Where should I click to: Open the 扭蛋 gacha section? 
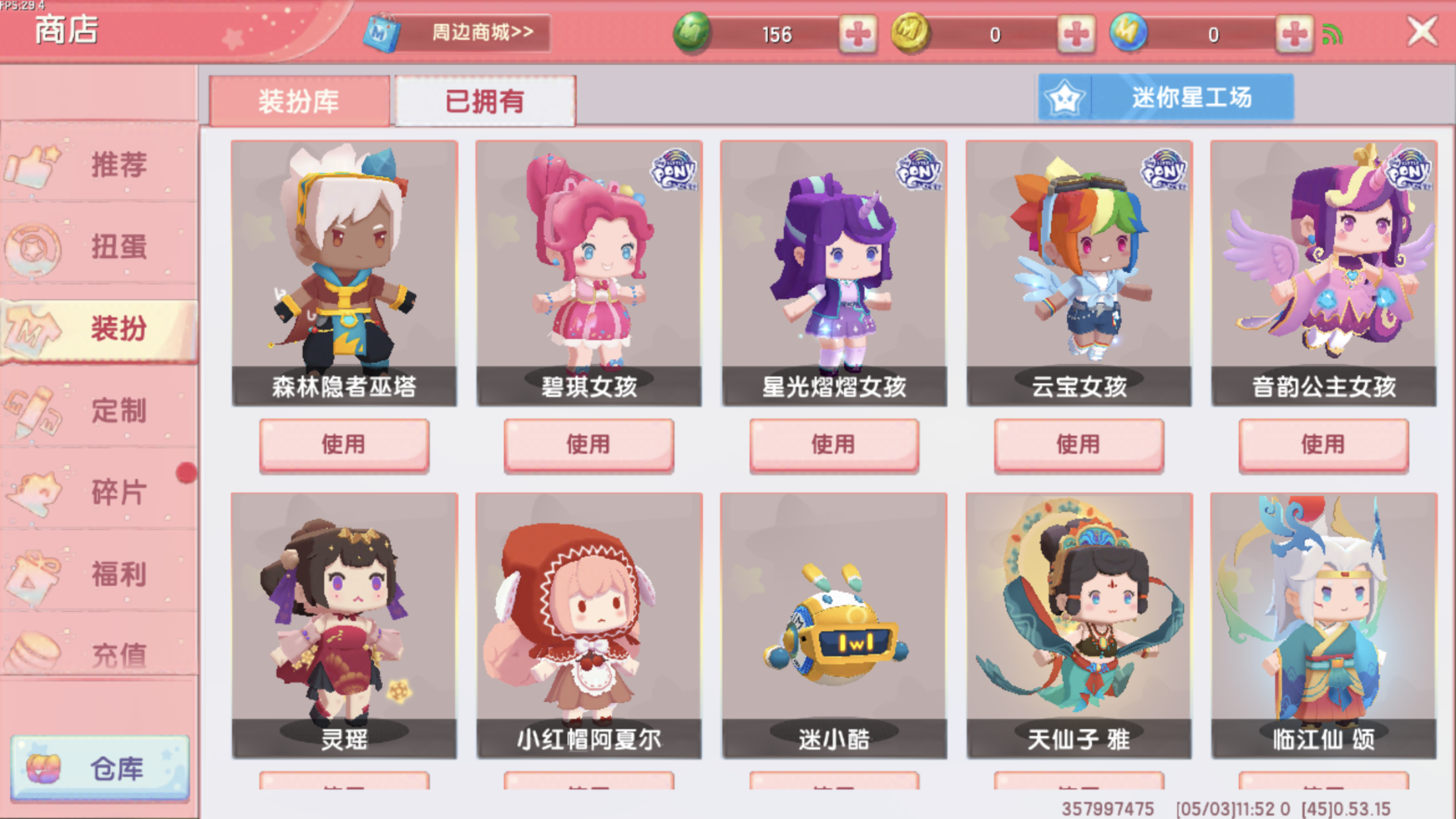click(99, 246)
